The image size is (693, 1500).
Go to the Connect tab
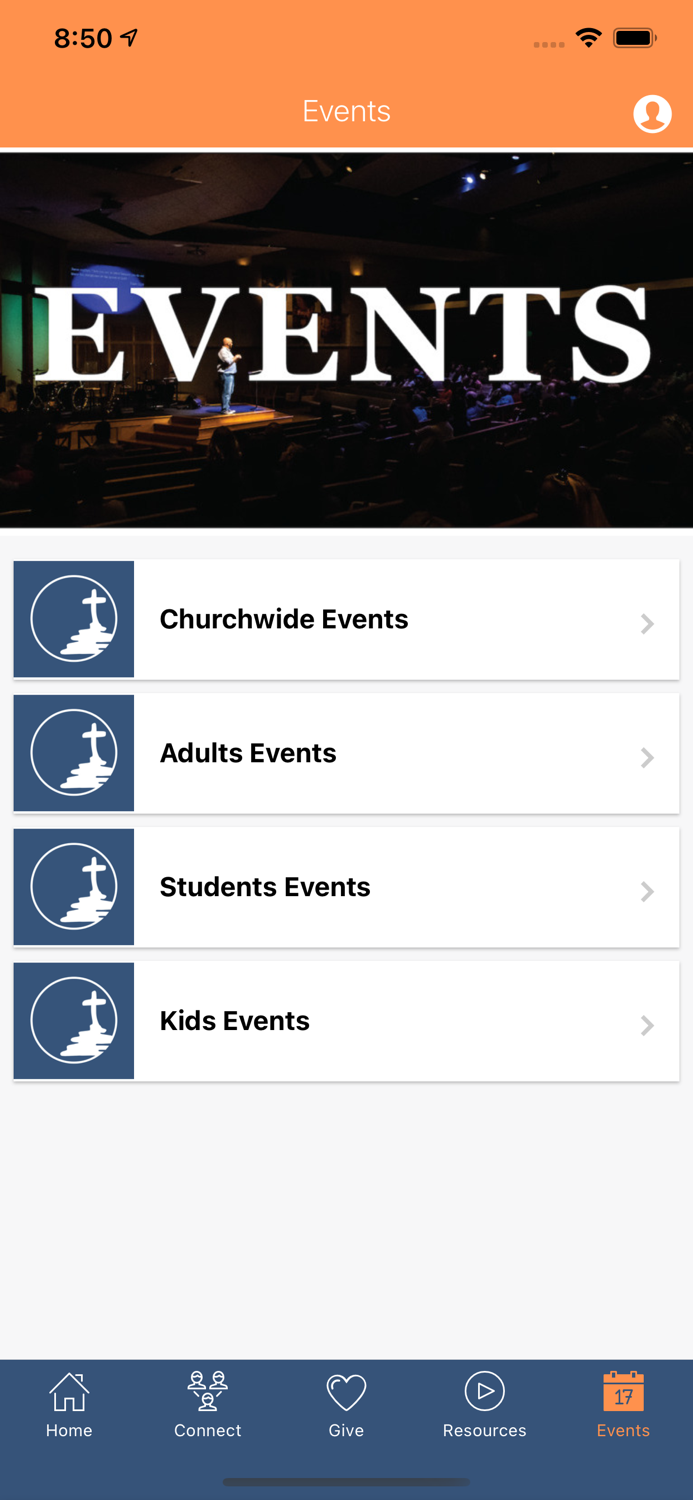point(208,1405)
